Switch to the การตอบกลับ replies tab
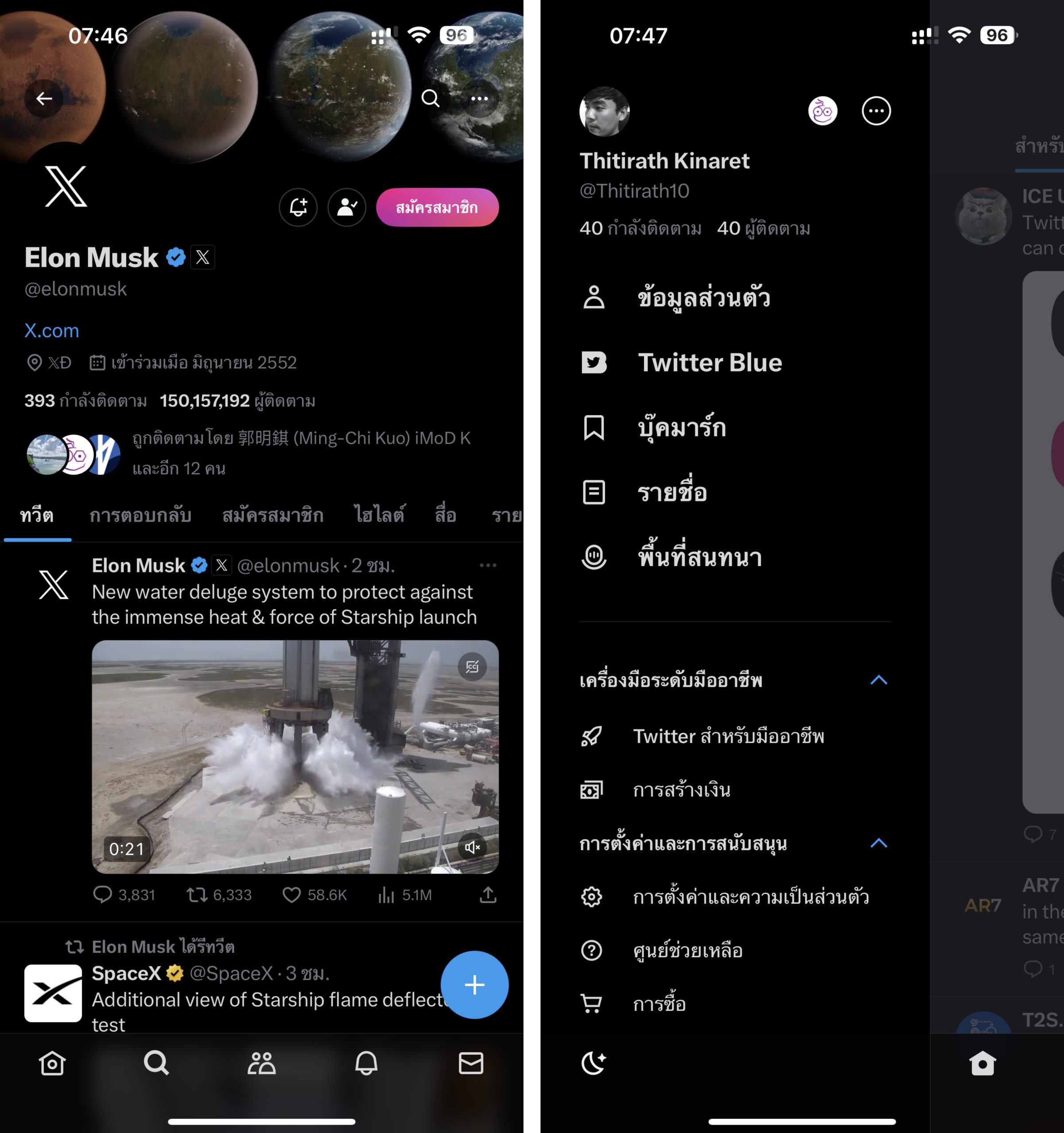The image size is (1064, 1133). [140, 515]
